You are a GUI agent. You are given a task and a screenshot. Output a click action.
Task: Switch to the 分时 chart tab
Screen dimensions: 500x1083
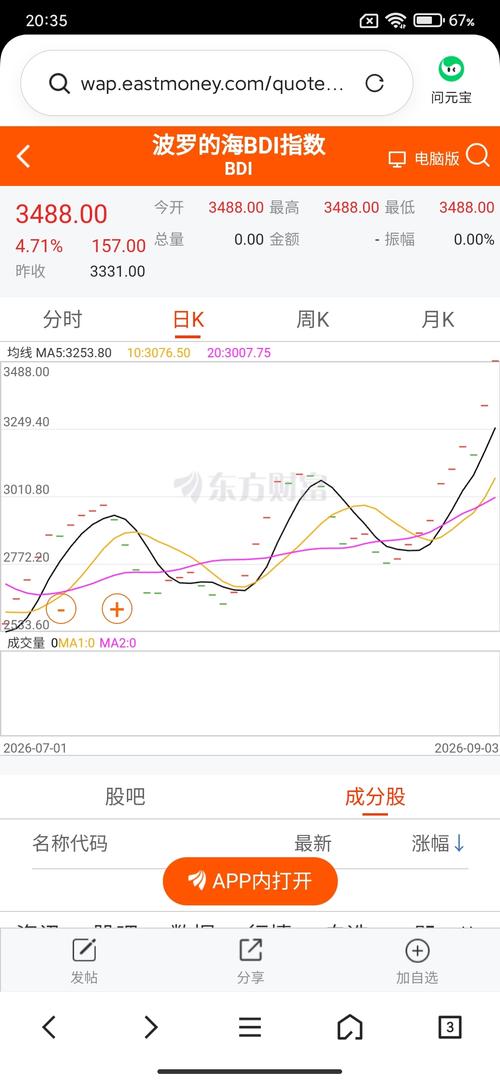tap(63, 319)
